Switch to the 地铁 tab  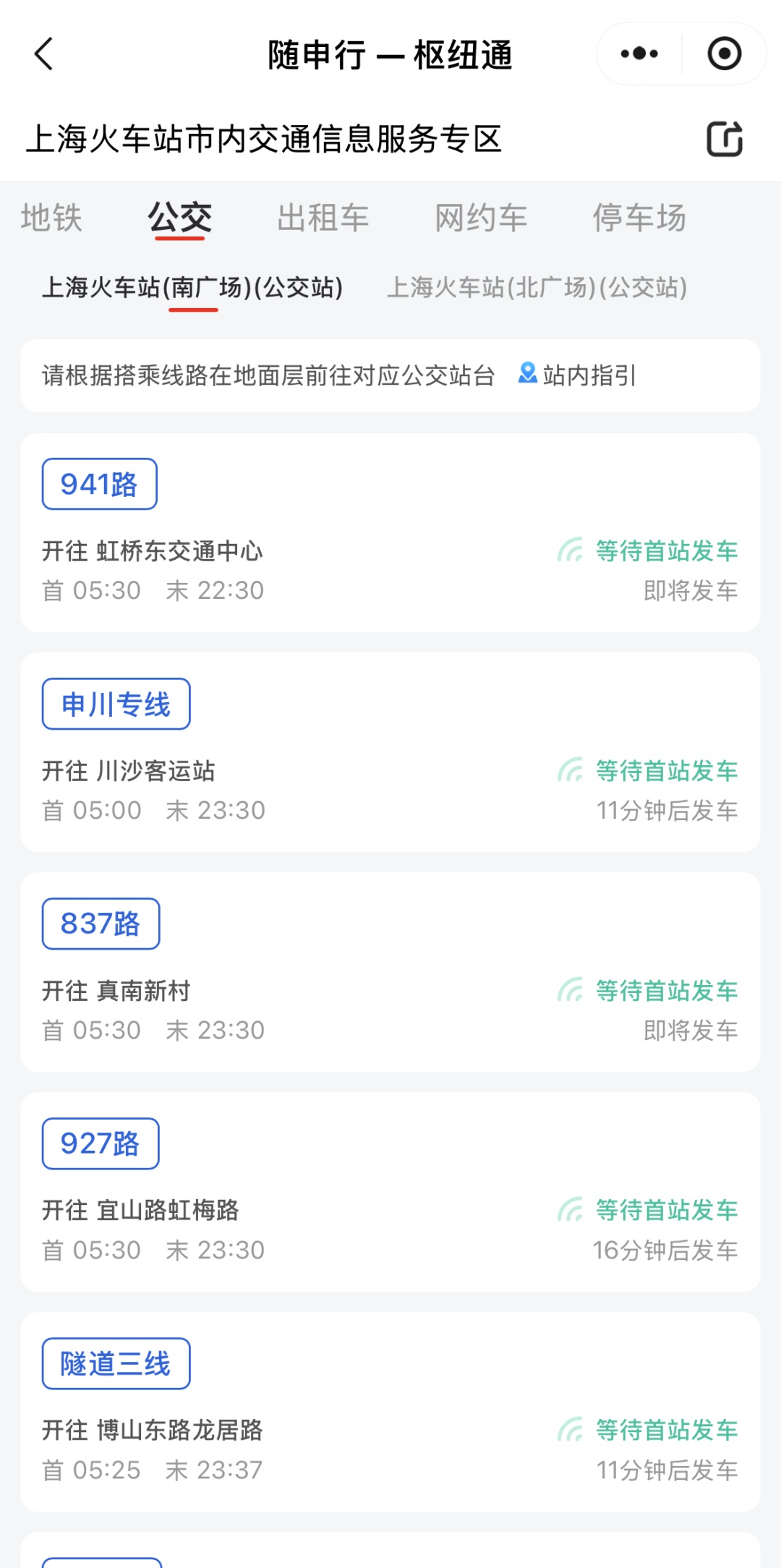tap(51, 218)
